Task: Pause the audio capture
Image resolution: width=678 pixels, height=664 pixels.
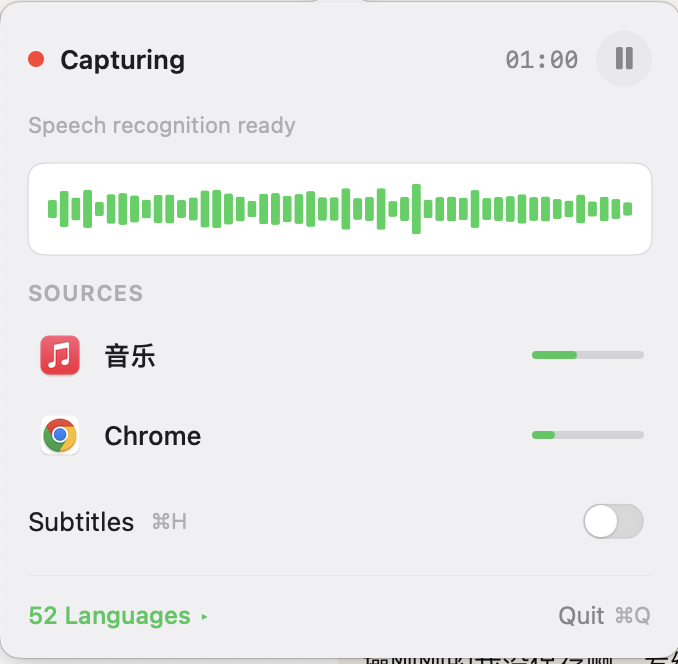Action: (624, 59)
